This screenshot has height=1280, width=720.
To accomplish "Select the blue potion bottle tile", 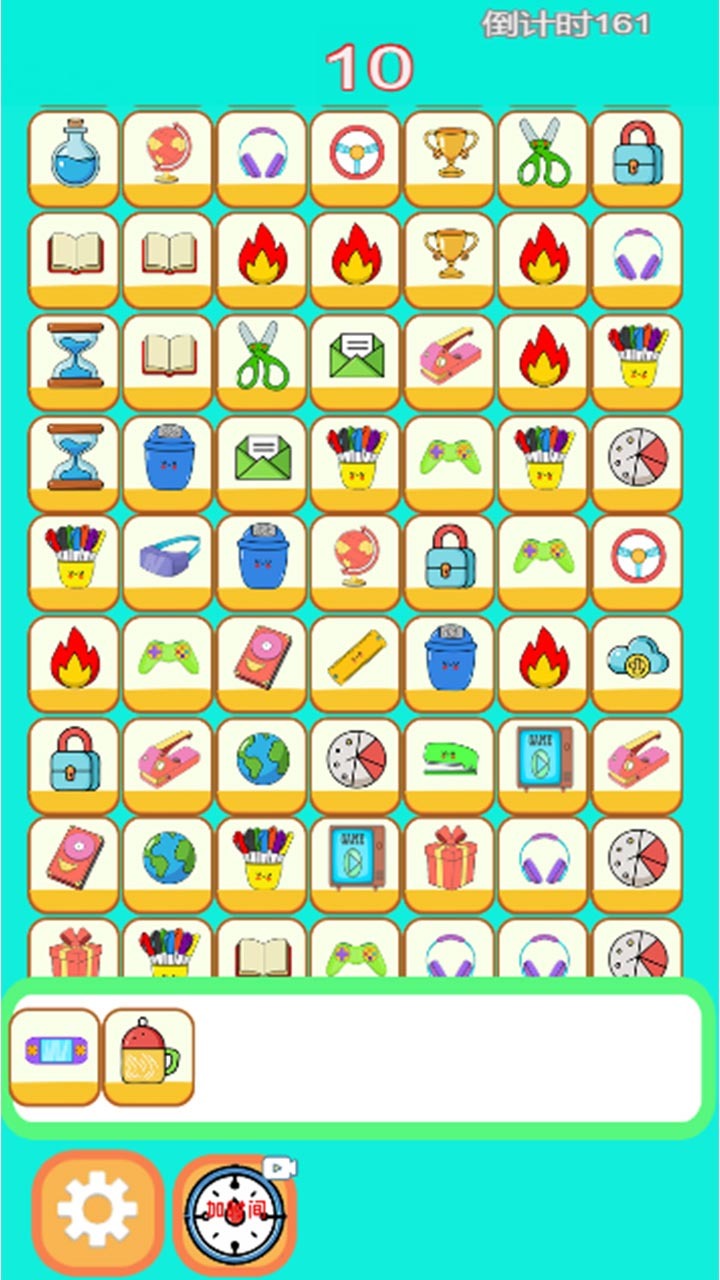I will [74, 156].
